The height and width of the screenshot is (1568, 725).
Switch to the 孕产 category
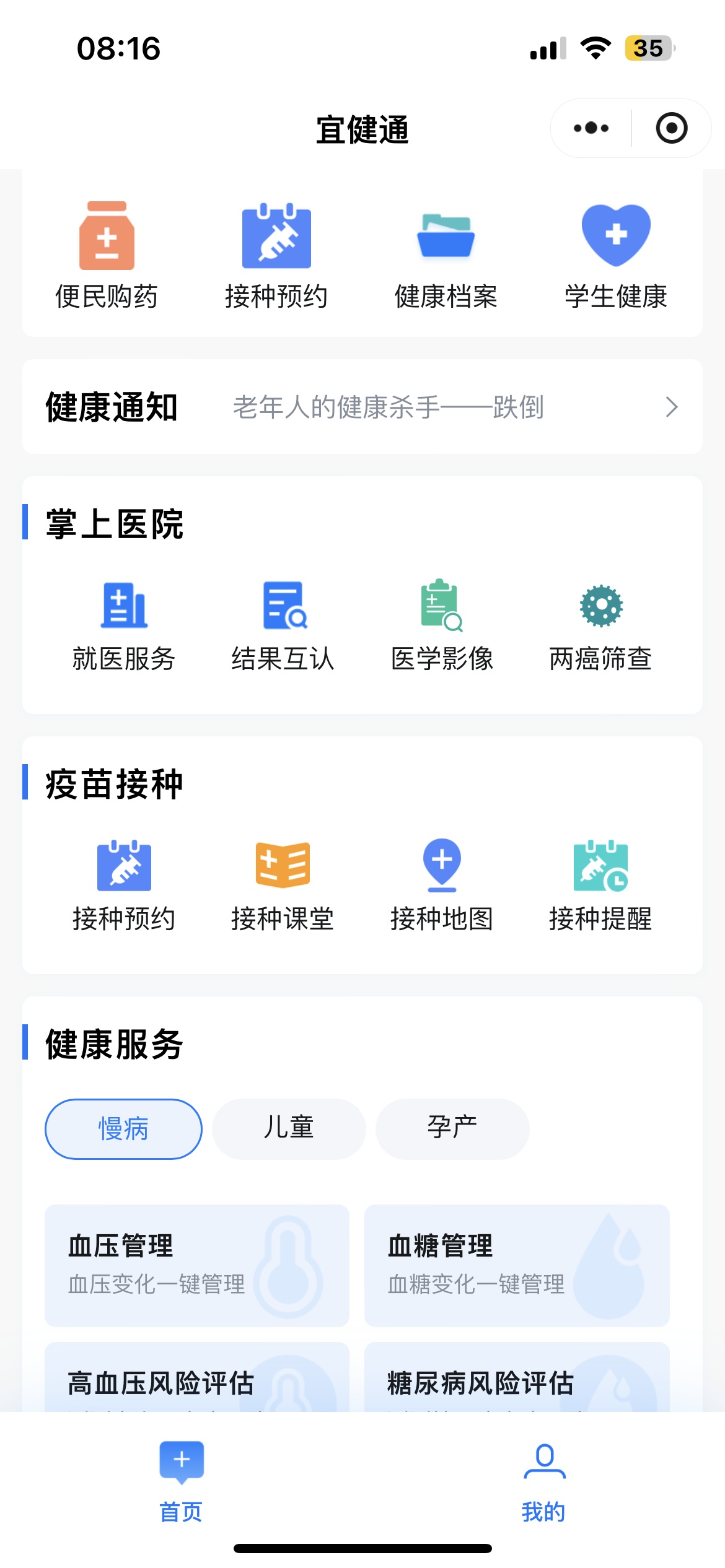tap(452, 1129)
